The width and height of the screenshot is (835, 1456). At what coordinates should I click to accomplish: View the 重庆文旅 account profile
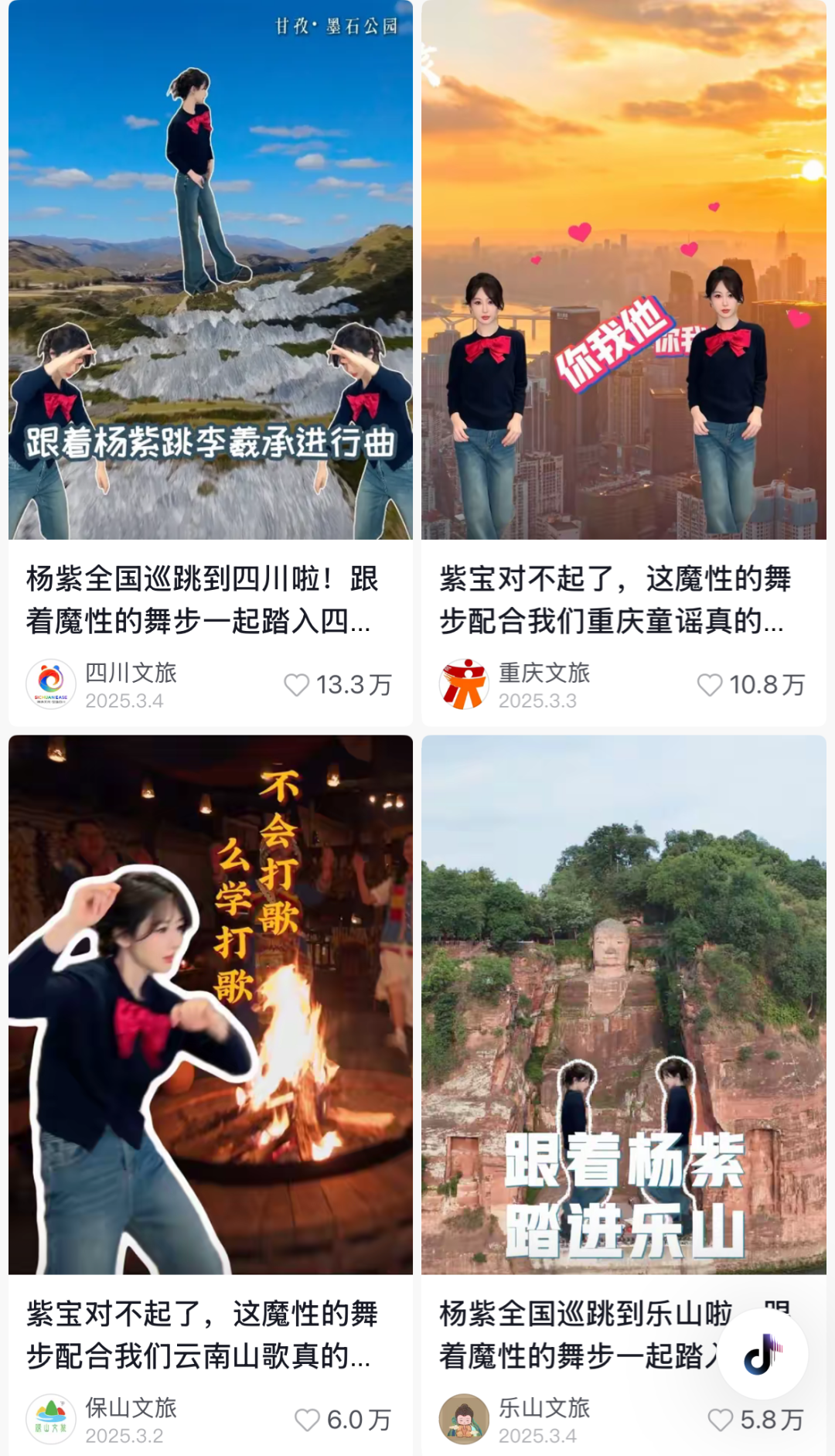tap(464, 684)
